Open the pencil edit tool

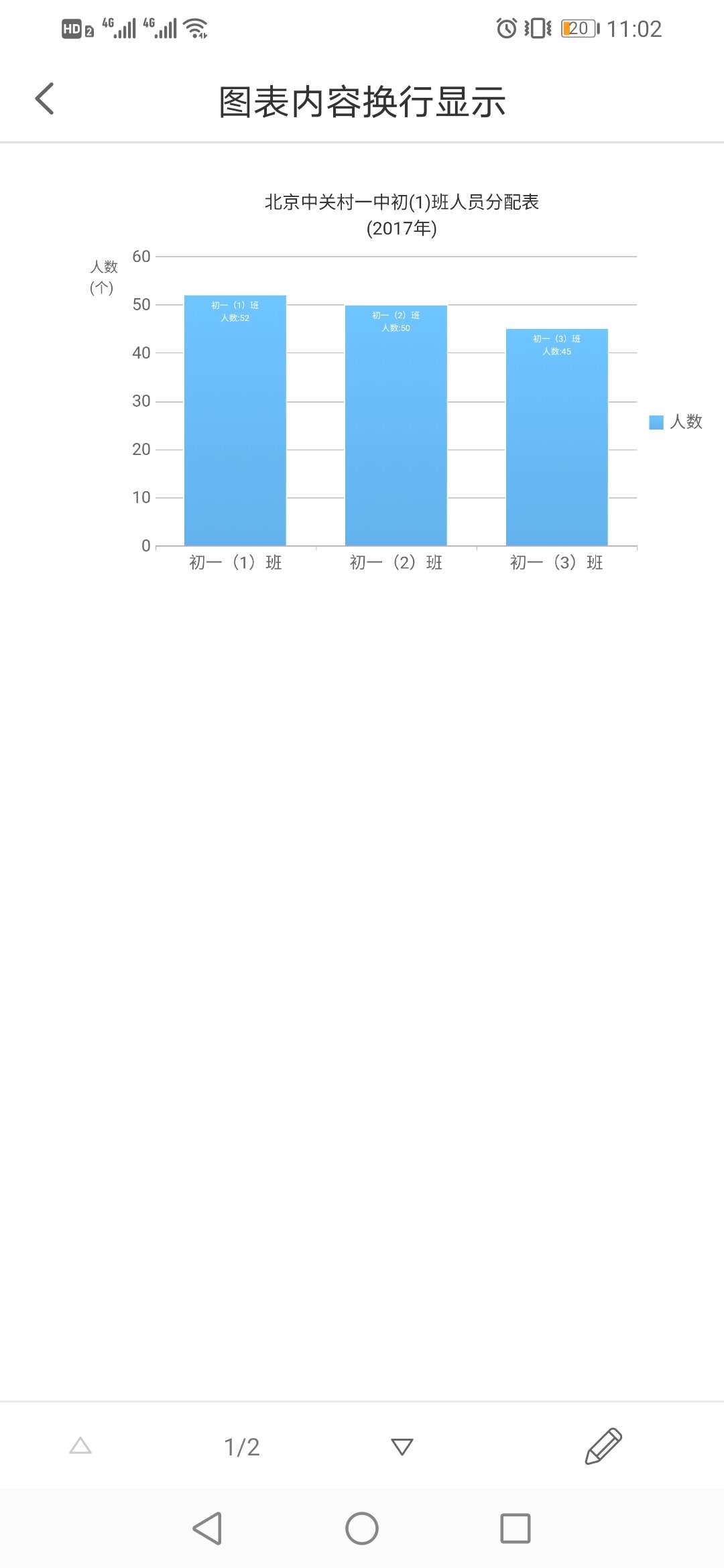[x=603, y=1446]
